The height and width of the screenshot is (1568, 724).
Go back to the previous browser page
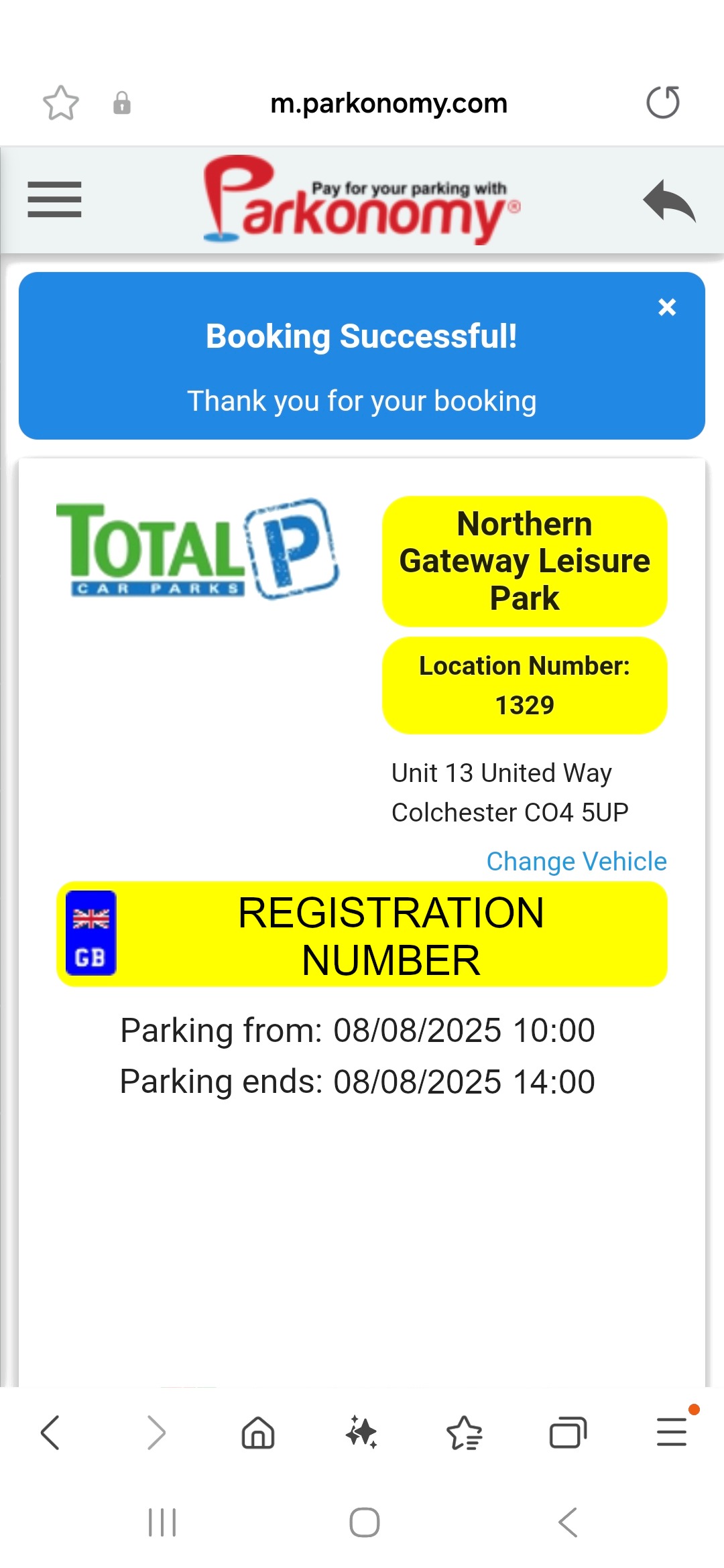coord(51,1433)
